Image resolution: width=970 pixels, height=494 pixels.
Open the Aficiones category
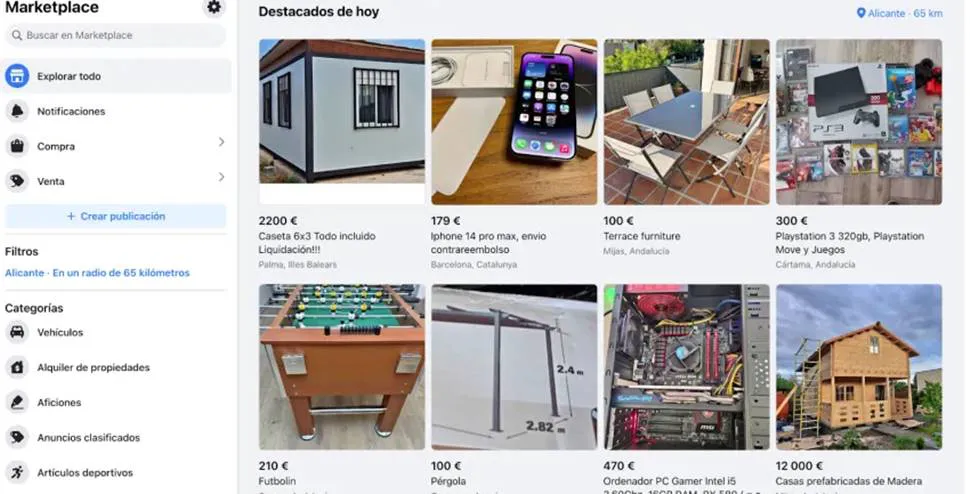(58, 402)
